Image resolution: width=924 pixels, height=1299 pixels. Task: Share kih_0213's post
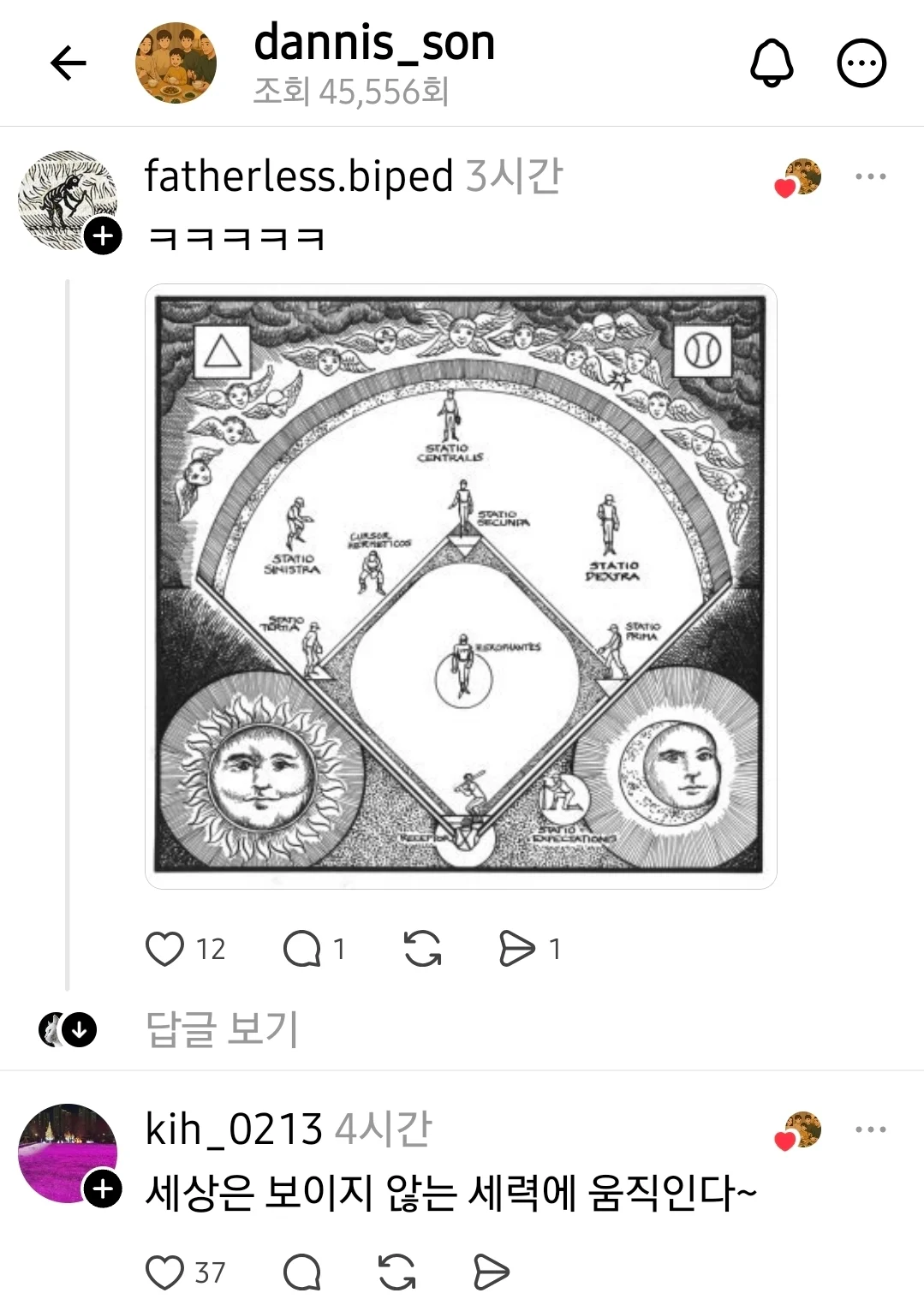491,1272
